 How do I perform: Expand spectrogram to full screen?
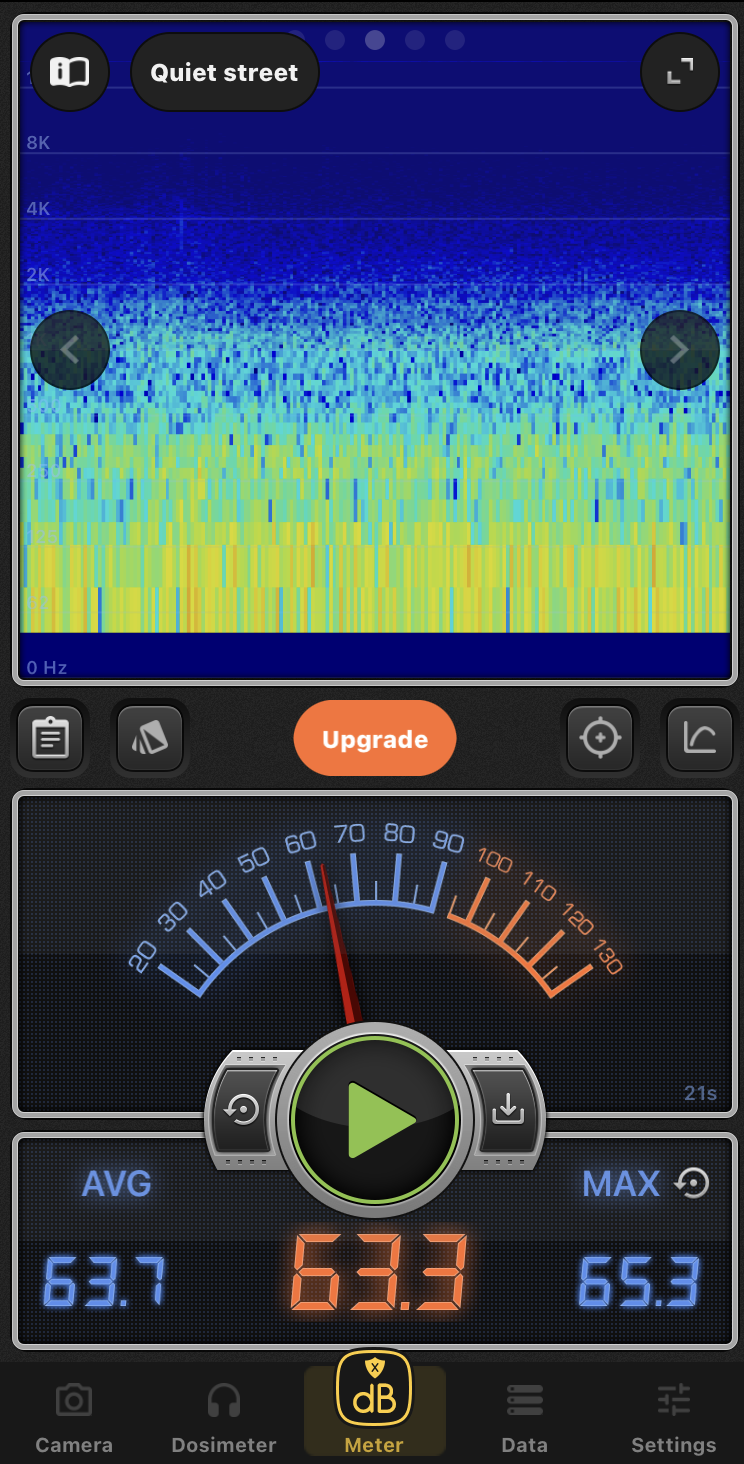click(x=680, y=72)
